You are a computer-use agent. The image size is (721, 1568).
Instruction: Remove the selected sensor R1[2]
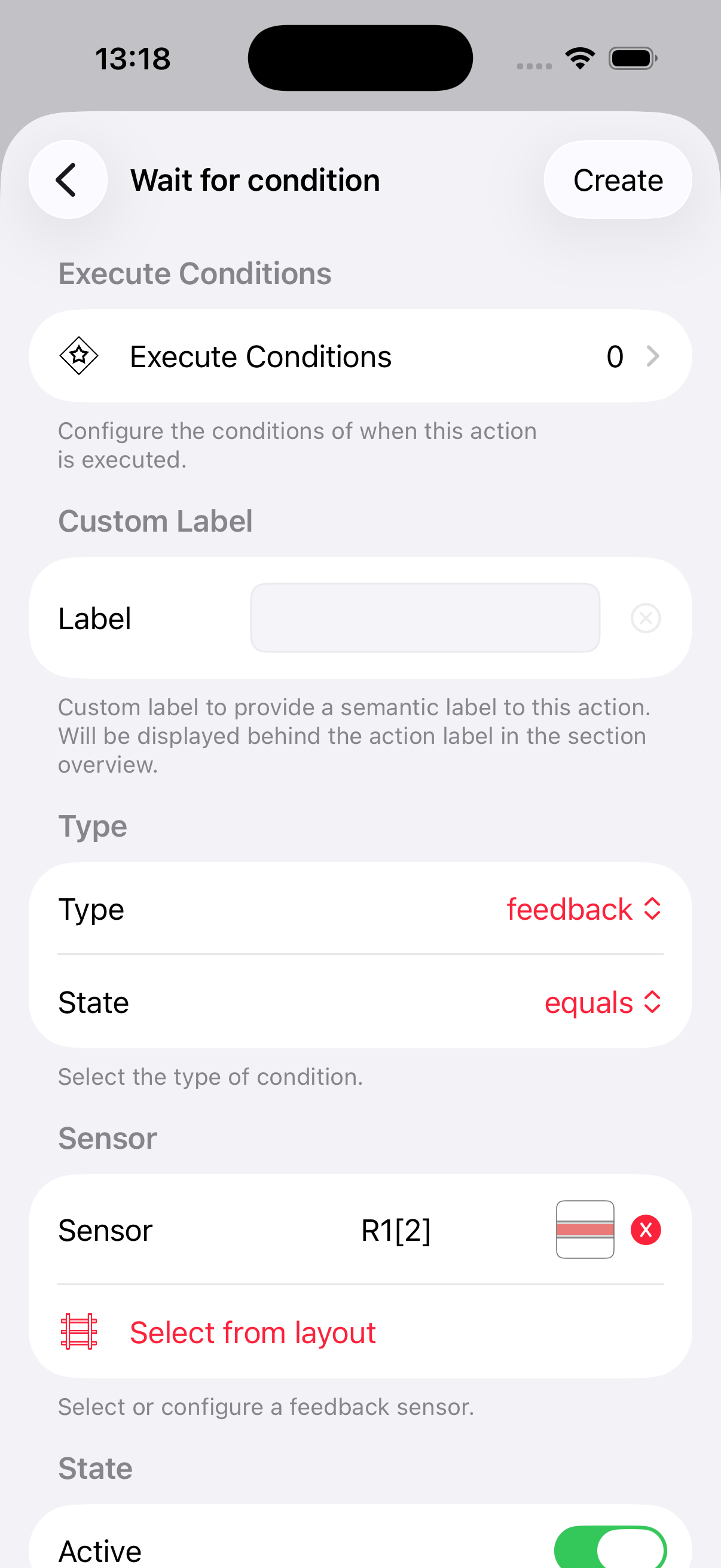(645, 1230)
